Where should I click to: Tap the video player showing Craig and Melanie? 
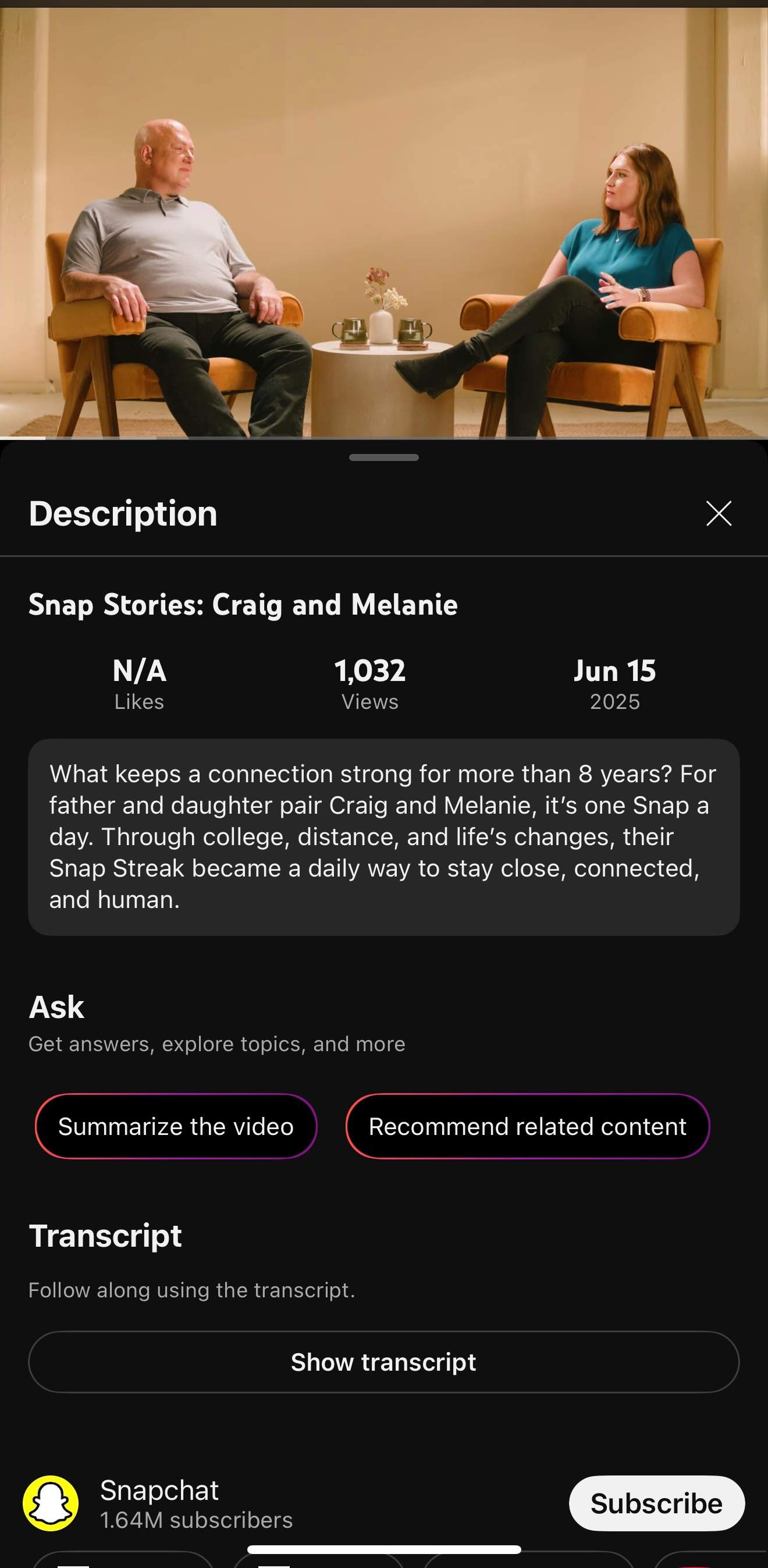coord(383,222)
